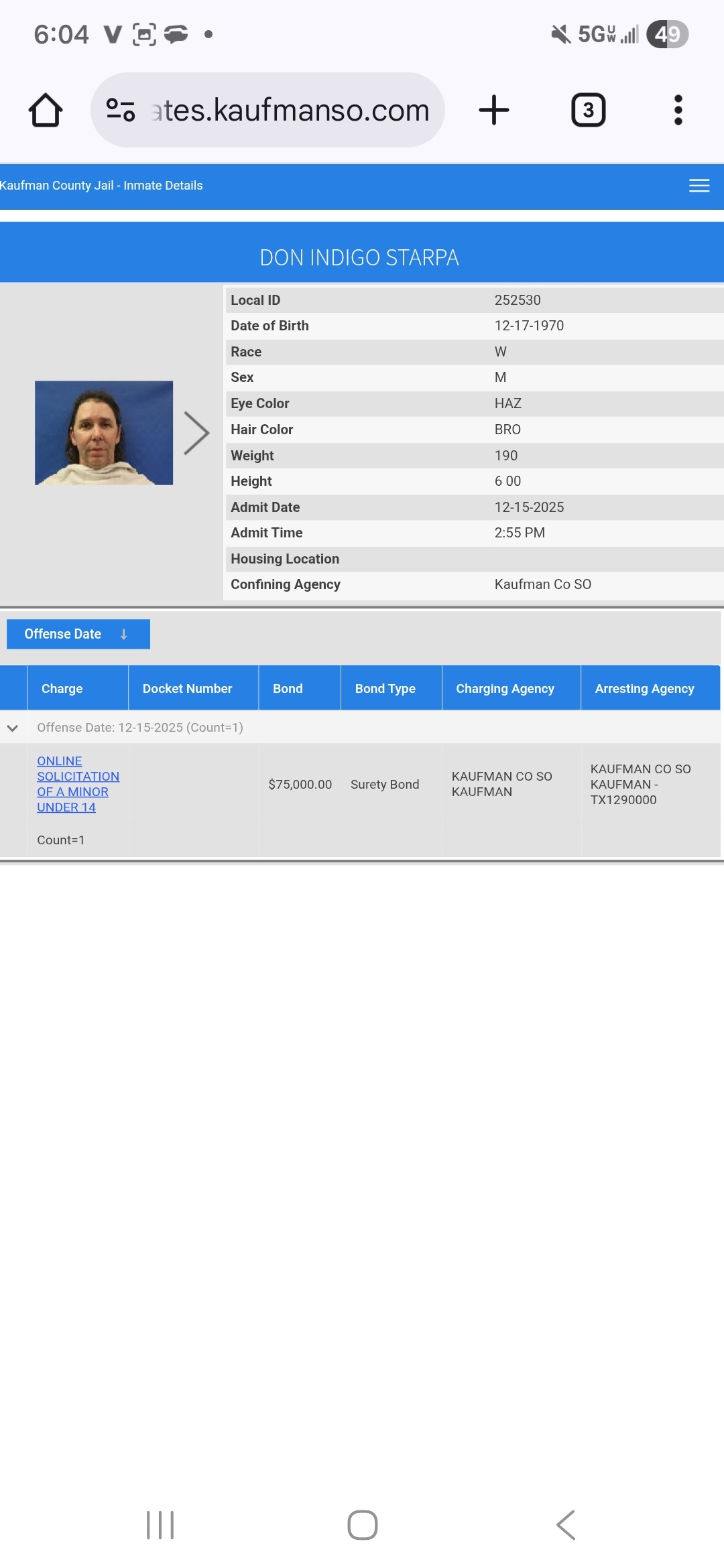Sort table by Docket Number column

pyautogui.click(x=187, y=688)
